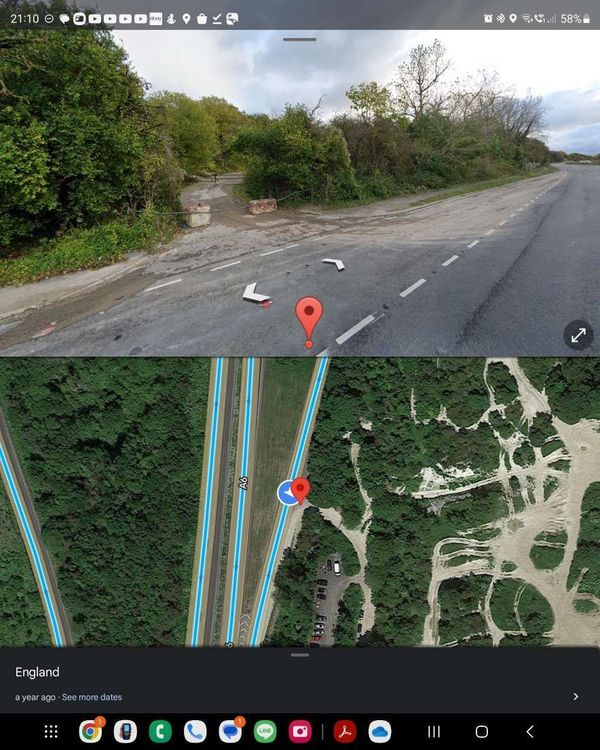Tap the blue location marker on the map
Viewport: 600px width, 750px height.
pyautogui.click(x=287, y=492)
